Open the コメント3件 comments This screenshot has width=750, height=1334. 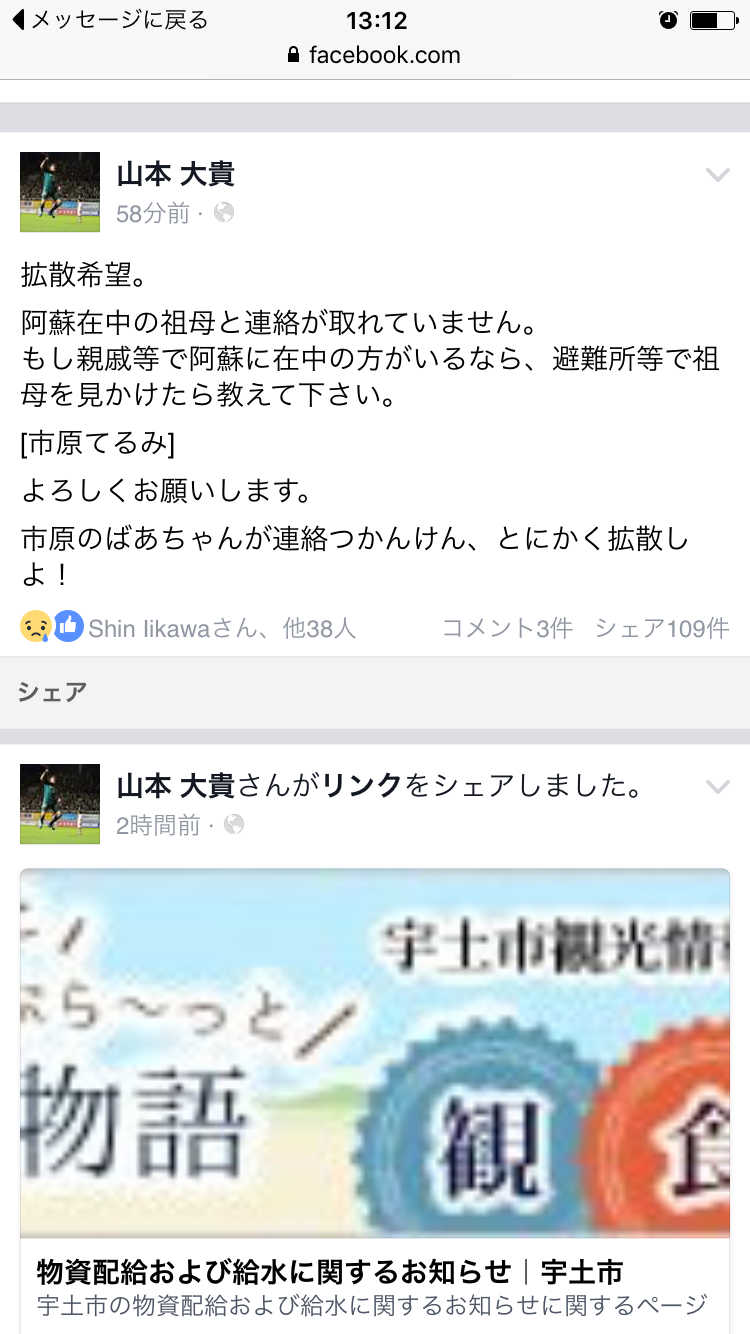(x=507, y=628)
